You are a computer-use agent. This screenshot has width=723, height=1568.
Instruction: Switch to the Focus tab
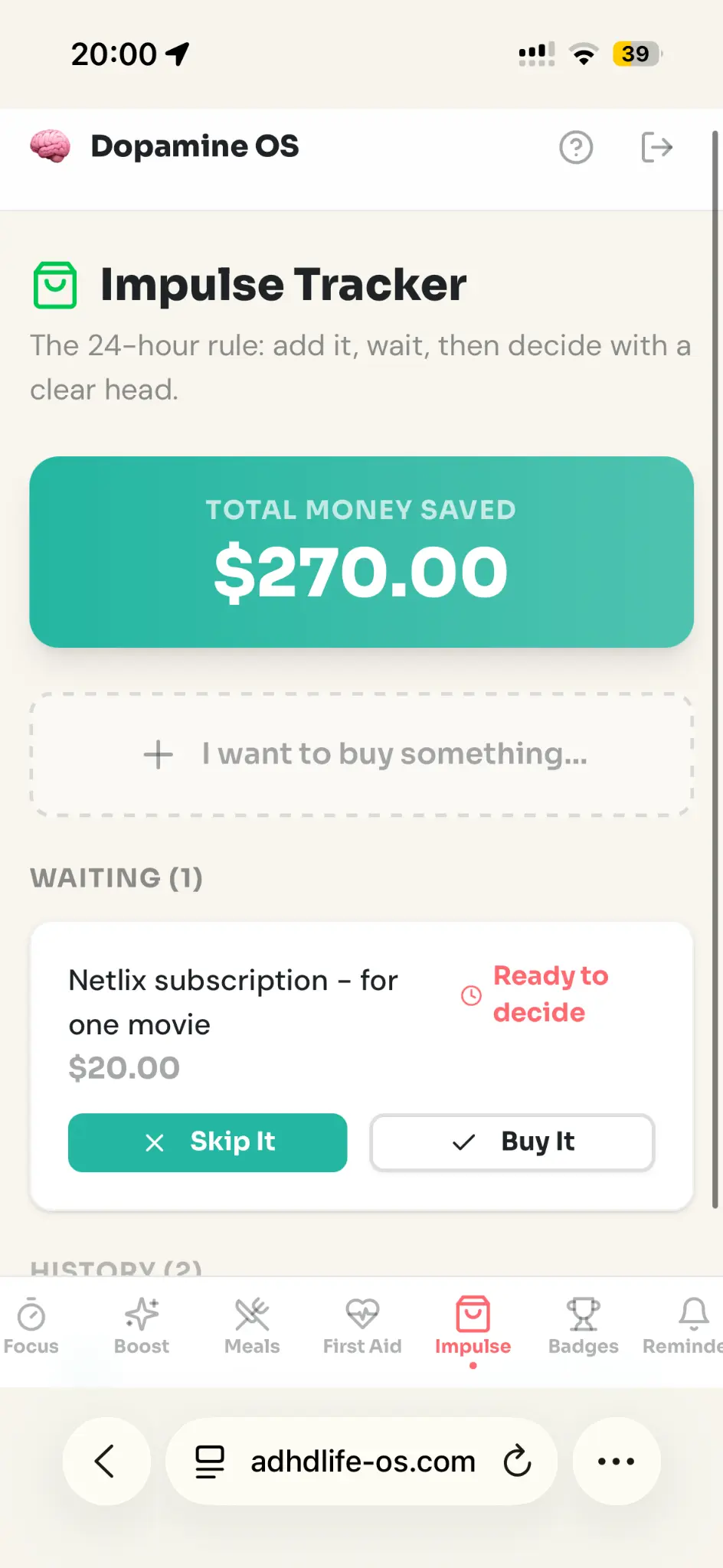pyautogui.click(x=31, y=1327)
